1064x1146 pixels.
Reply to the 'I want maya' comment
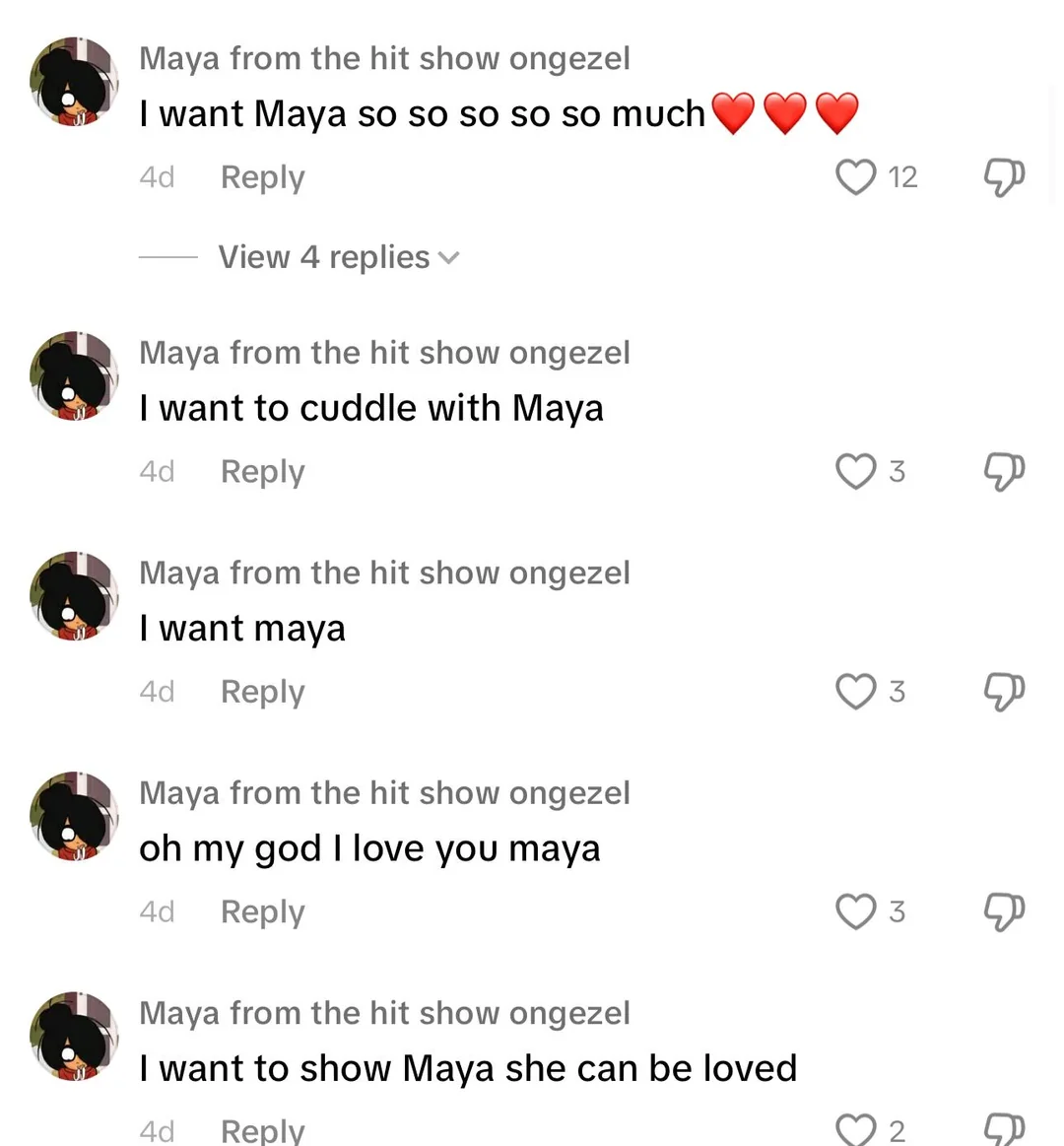(x=262, y=692)
